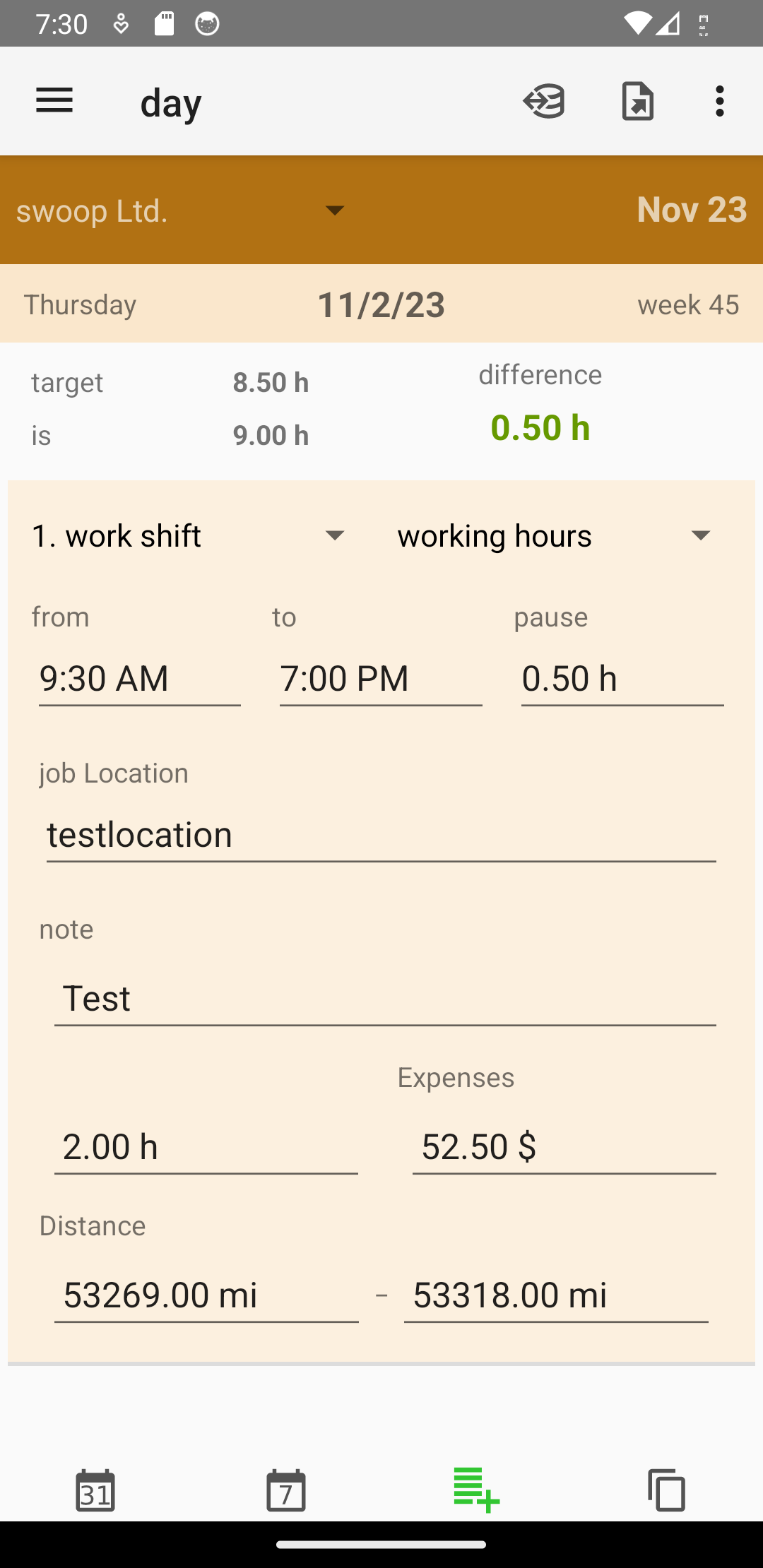Change the Expenses amount 52.50 $

click(564, 1146)
